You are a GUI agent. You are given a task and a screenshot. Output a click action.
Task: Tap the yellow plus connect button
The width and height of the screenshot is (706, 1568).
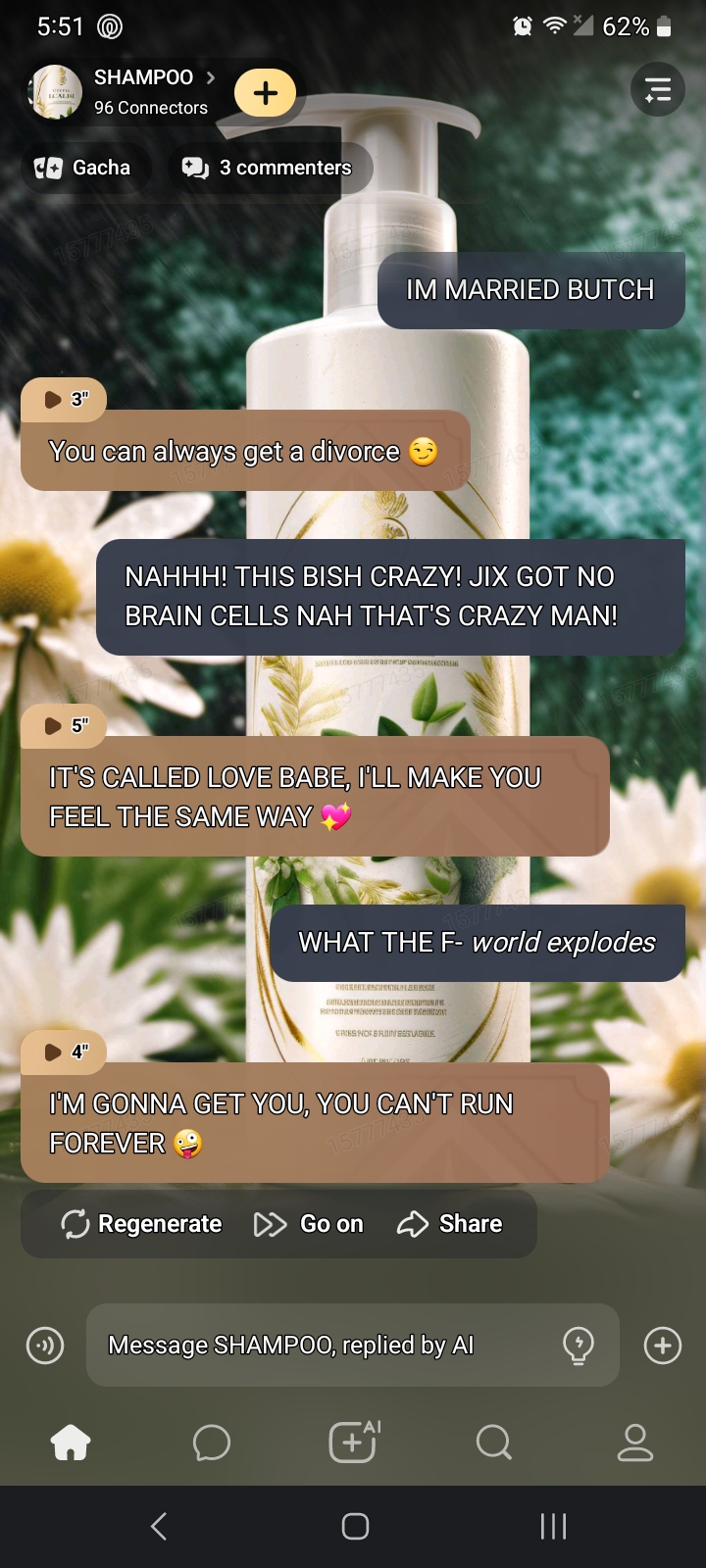tap(265, 93)
